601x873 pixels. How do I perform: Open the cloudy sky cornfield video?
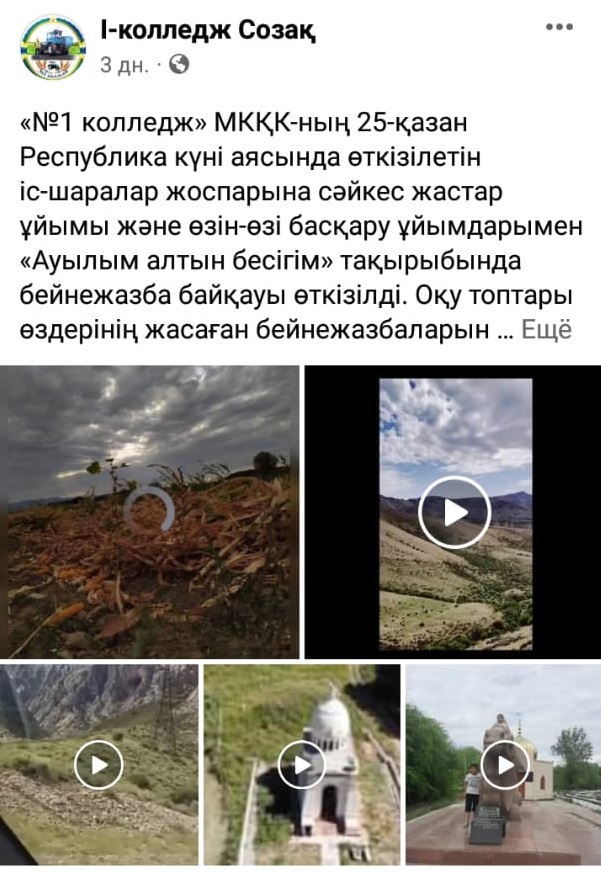[150, 511]
